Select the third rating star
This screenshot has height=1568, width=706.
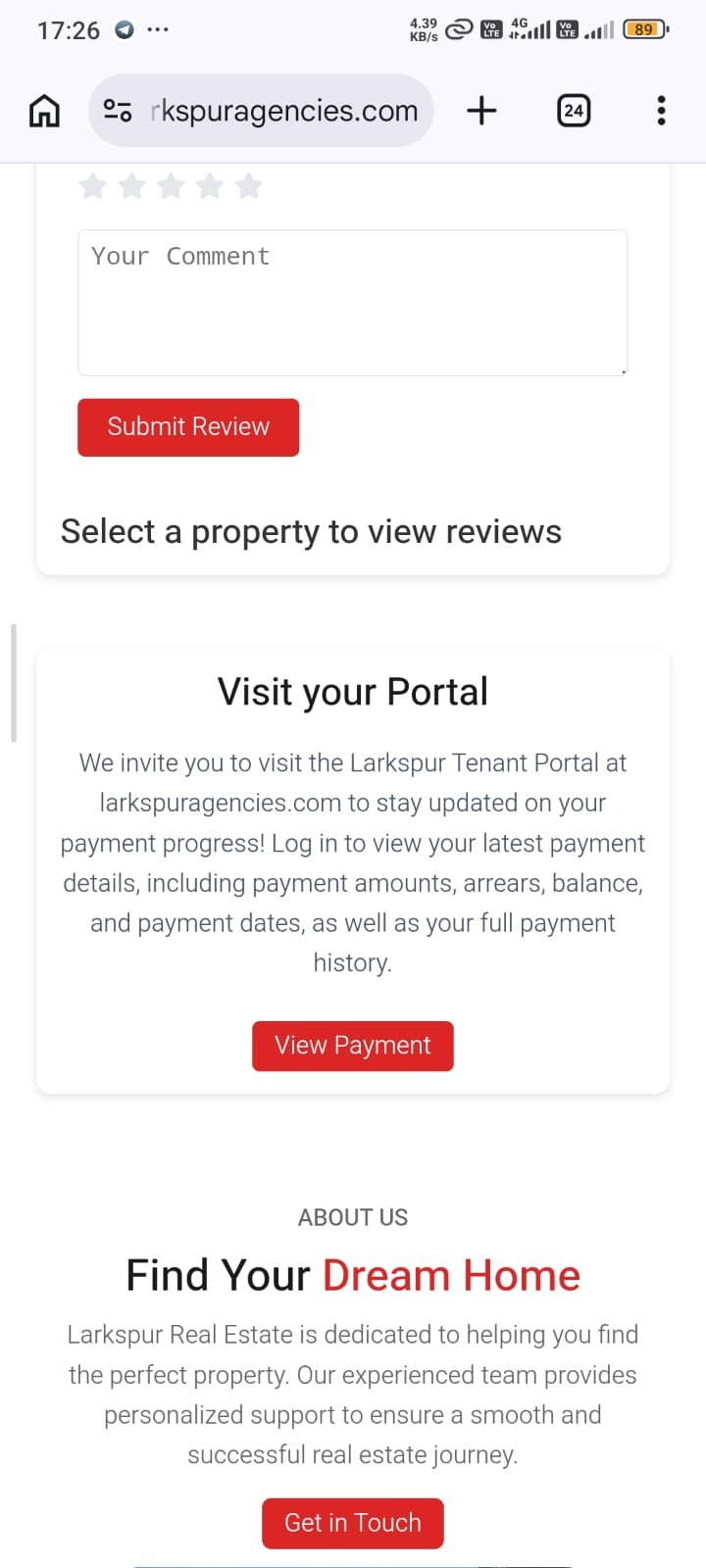[x=171, y=185]
